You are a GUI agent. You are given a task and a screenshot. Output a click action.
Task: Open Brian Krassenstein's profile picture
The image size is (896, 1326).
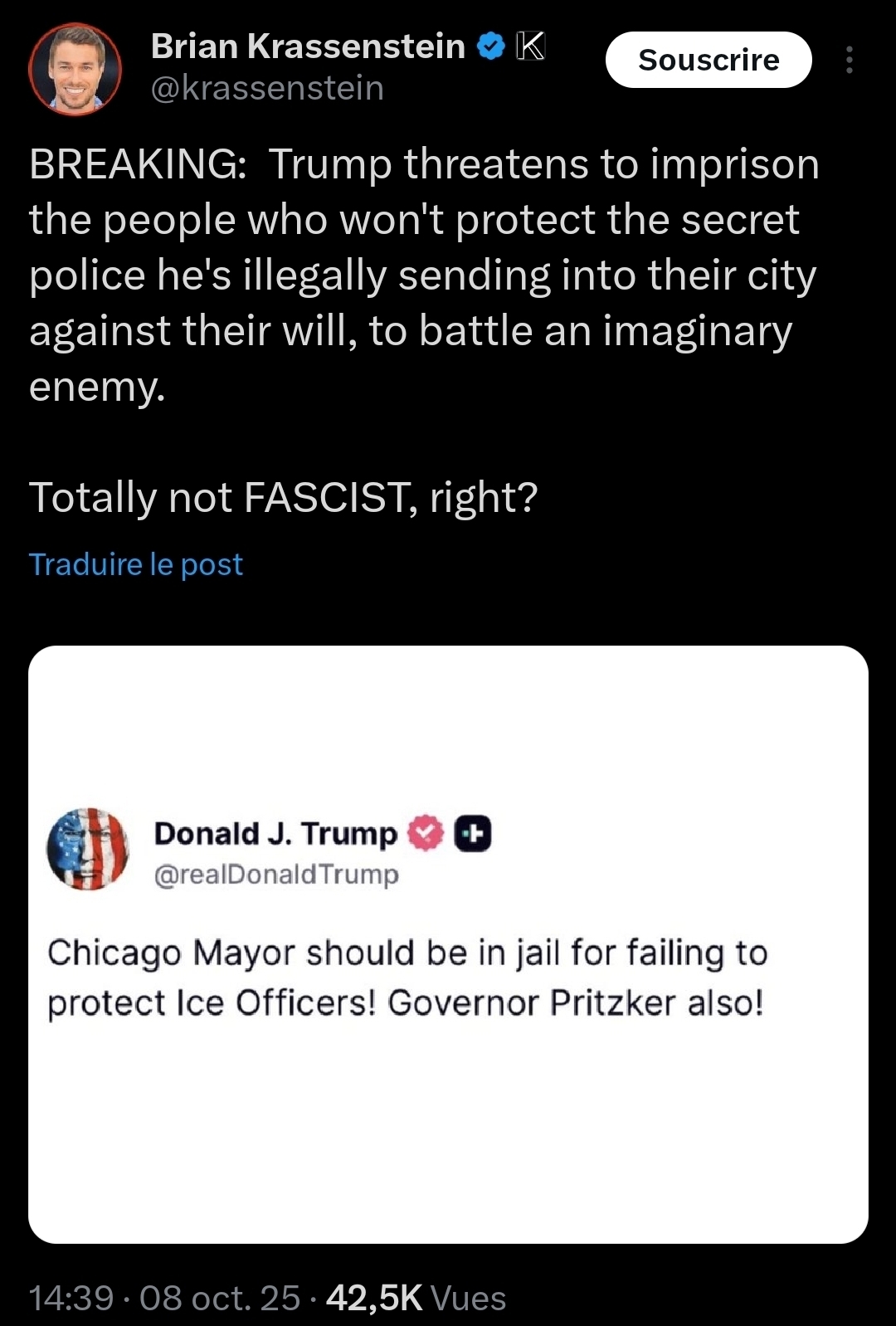tap(75, 69)
